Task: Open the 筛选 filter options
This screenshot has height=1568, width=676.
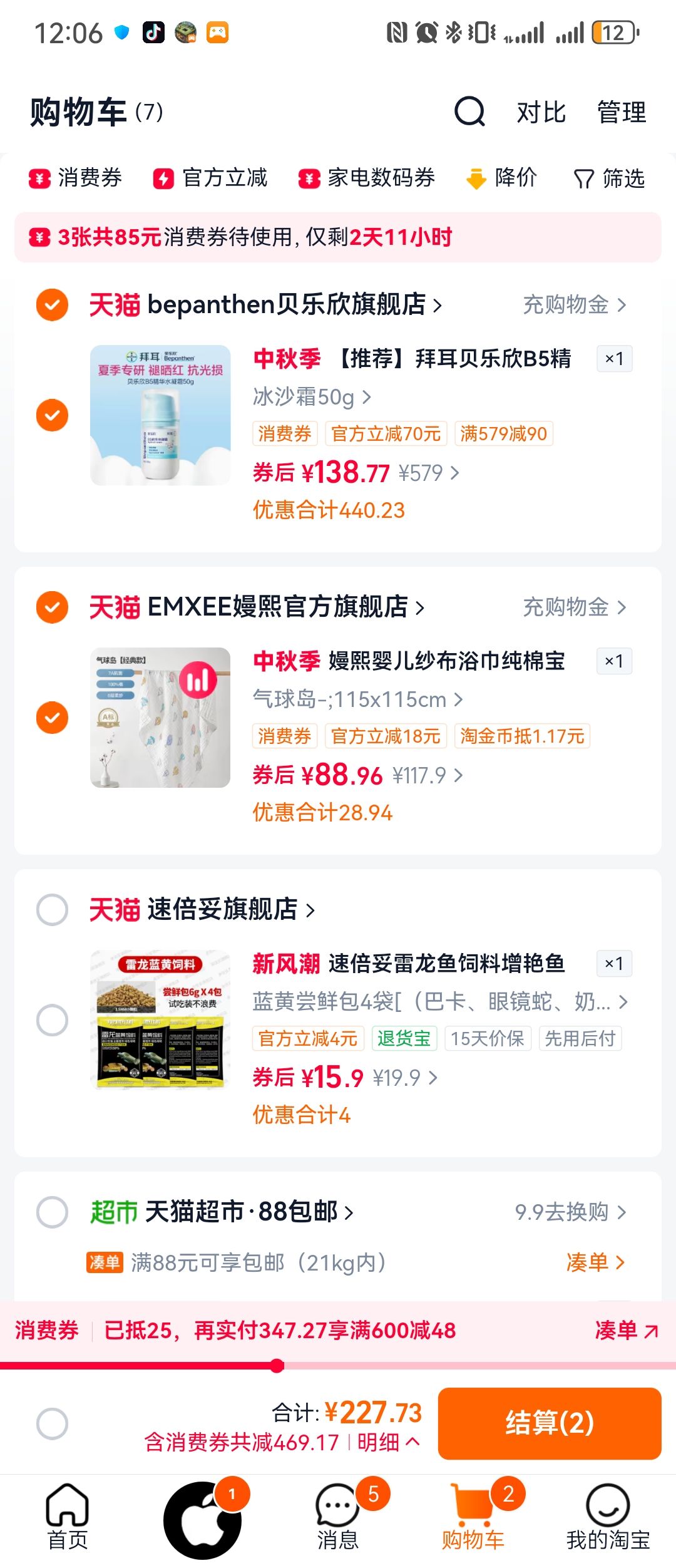Action: tap(609, 178)
